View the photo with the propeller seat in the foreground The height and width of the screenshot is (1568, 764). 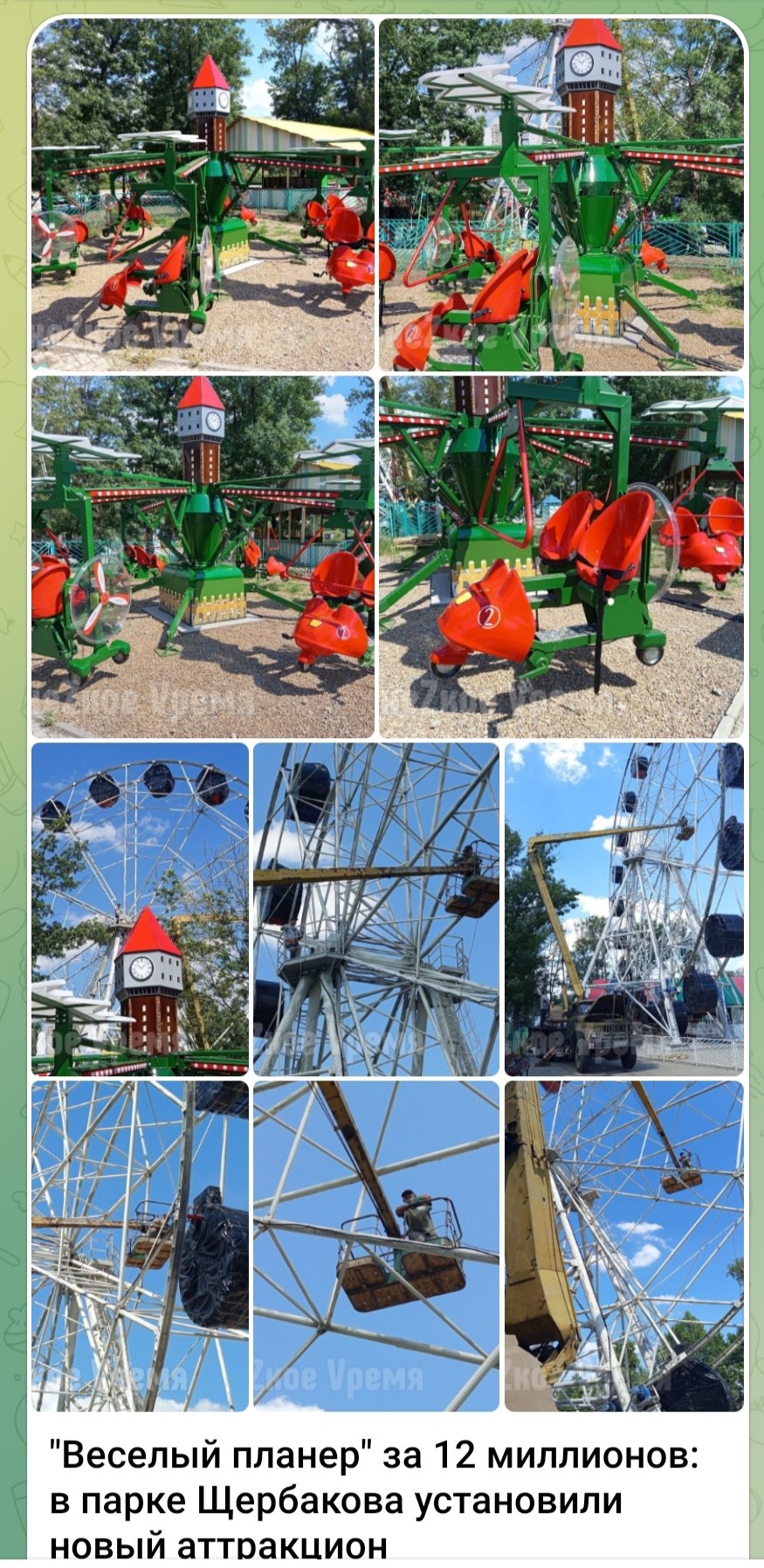point(203,556)
